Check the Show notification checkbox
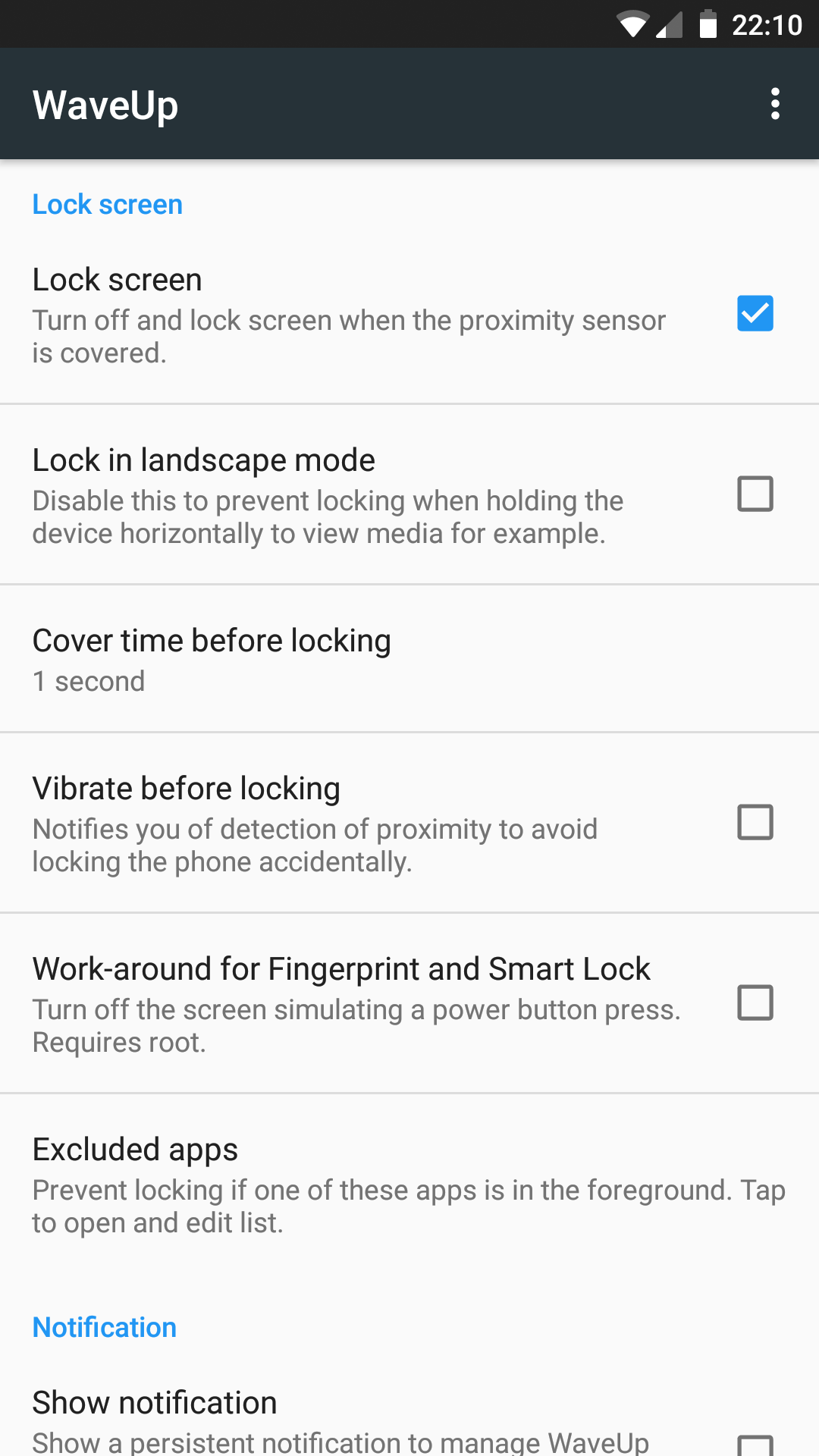The image size is (819, 1456). [x=755, y=1445]
